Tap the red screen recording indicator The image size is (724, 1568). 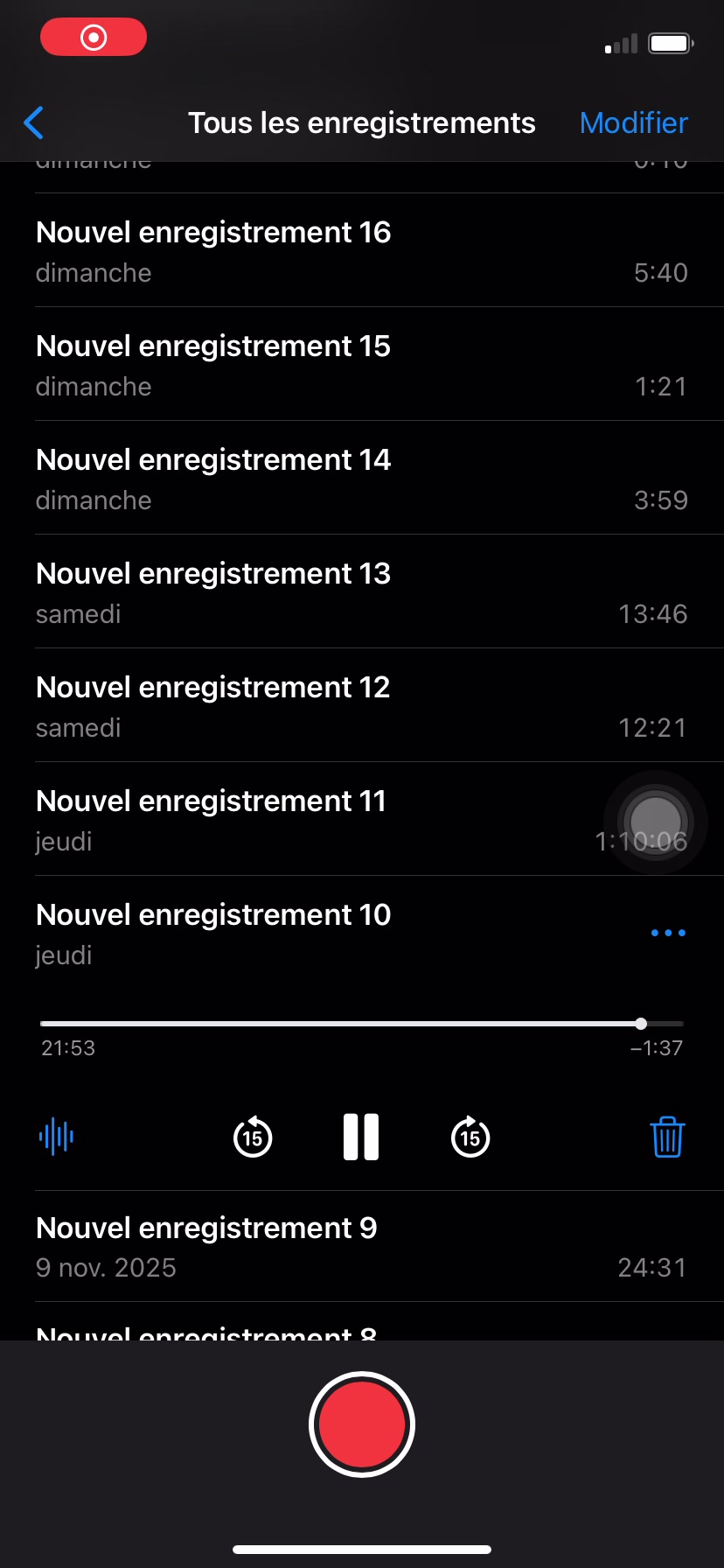94,37
